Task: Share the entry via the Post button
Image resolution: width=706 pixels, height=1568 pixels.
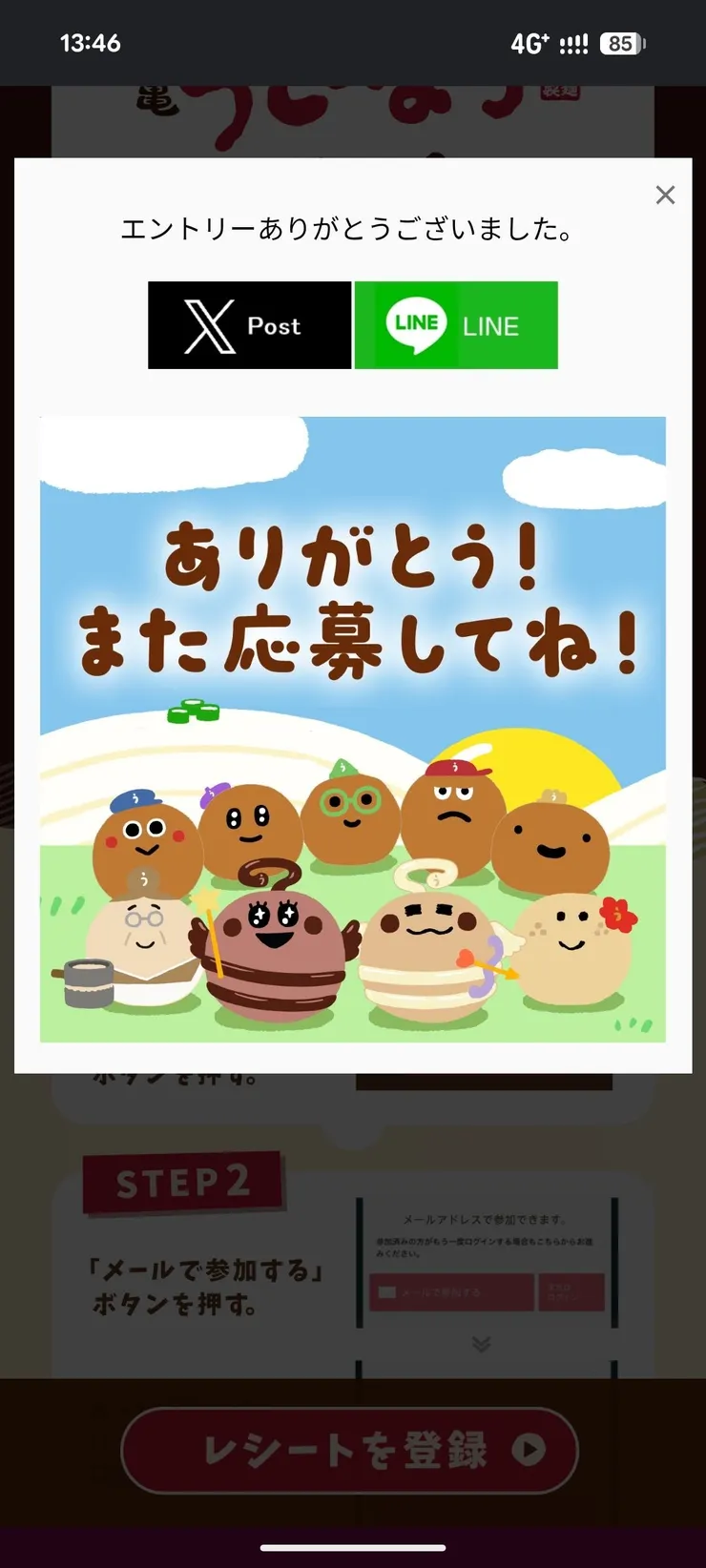Action: (x=248, y=325)
